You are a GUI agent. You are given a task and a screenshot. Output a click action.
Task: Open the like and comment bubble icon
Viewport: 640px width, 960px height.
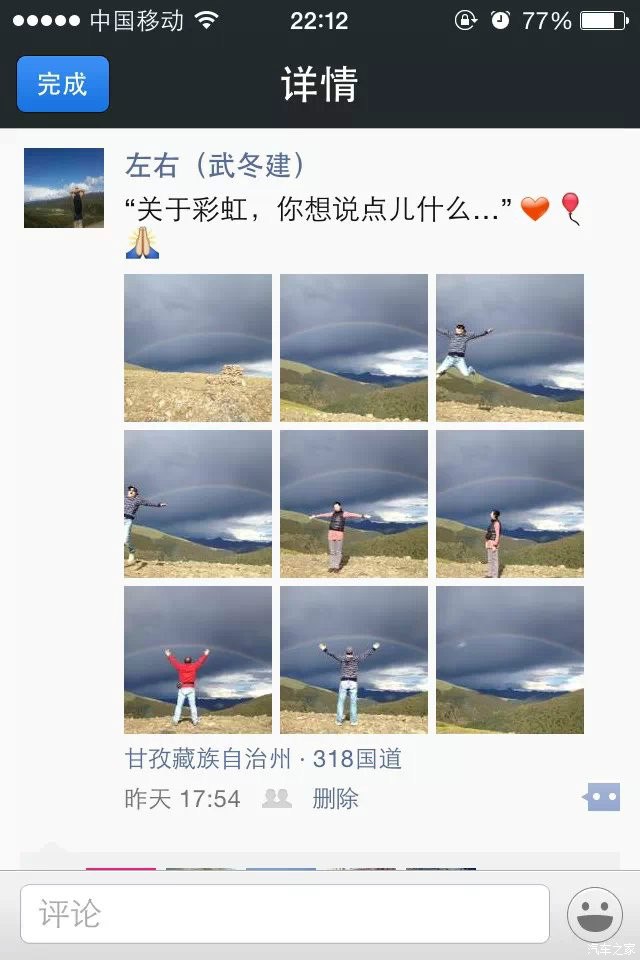tap(603, 797)
